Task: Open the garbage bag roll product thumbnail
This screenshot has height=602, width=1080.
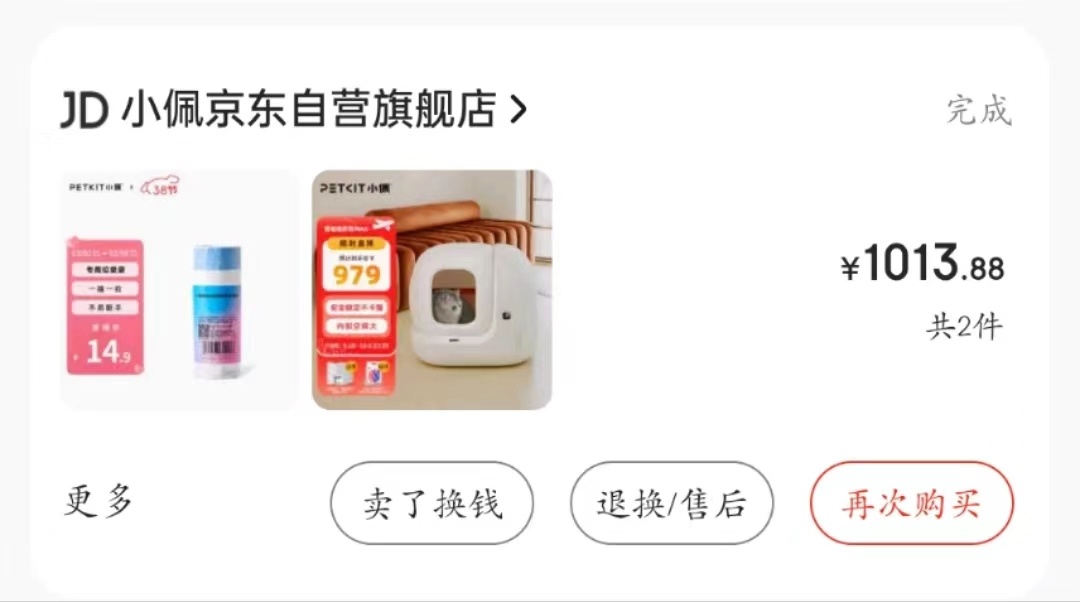Action: click(x=179, y=290)
